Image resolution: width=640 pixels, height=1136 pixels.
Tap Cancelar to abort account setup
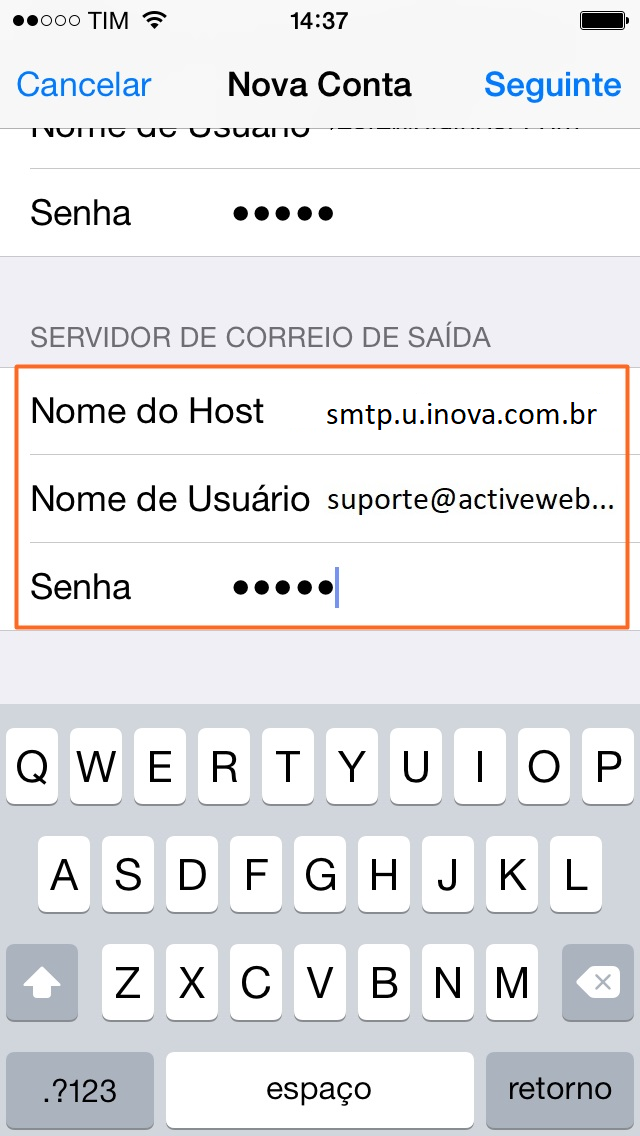pos(83,85)
